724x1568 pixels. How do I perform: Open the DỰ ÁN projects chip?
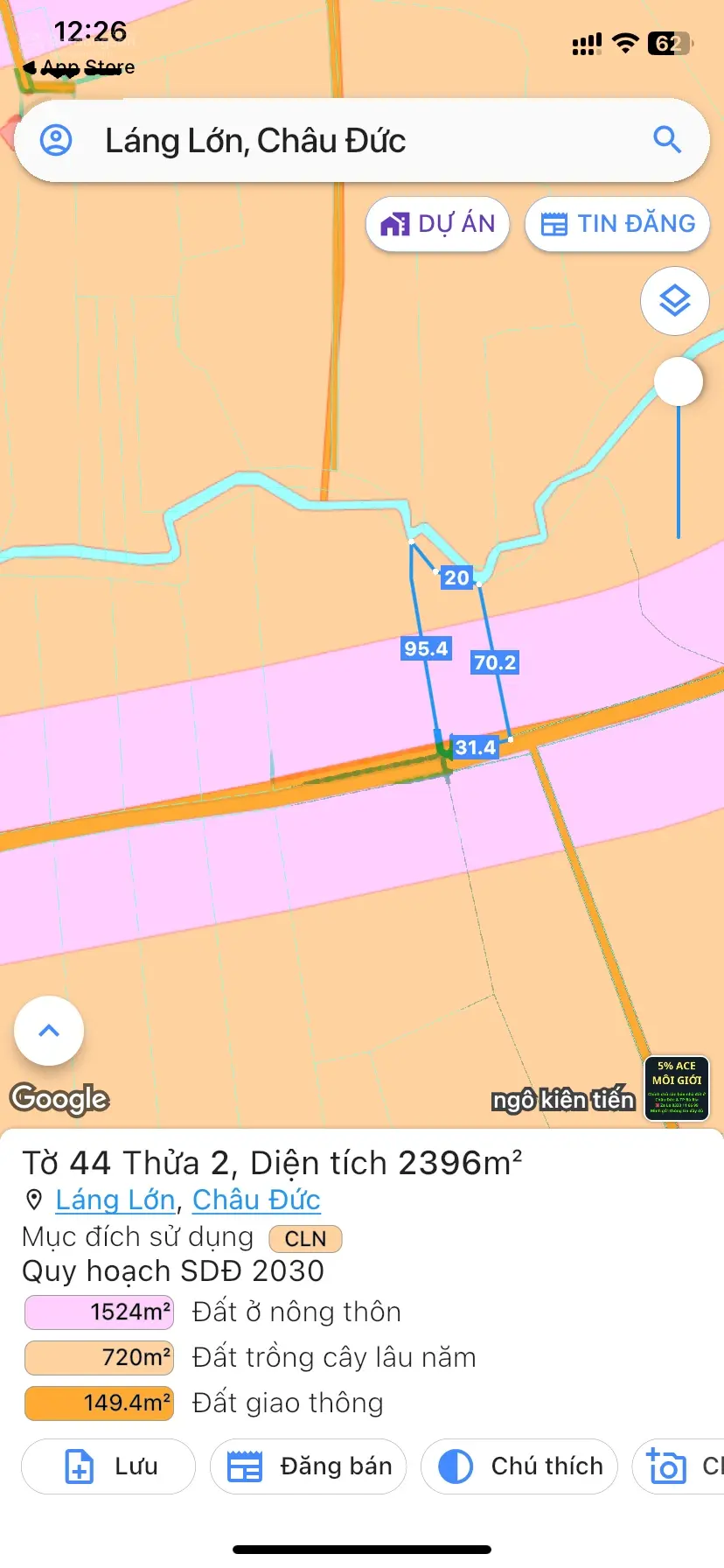(438, 224)
